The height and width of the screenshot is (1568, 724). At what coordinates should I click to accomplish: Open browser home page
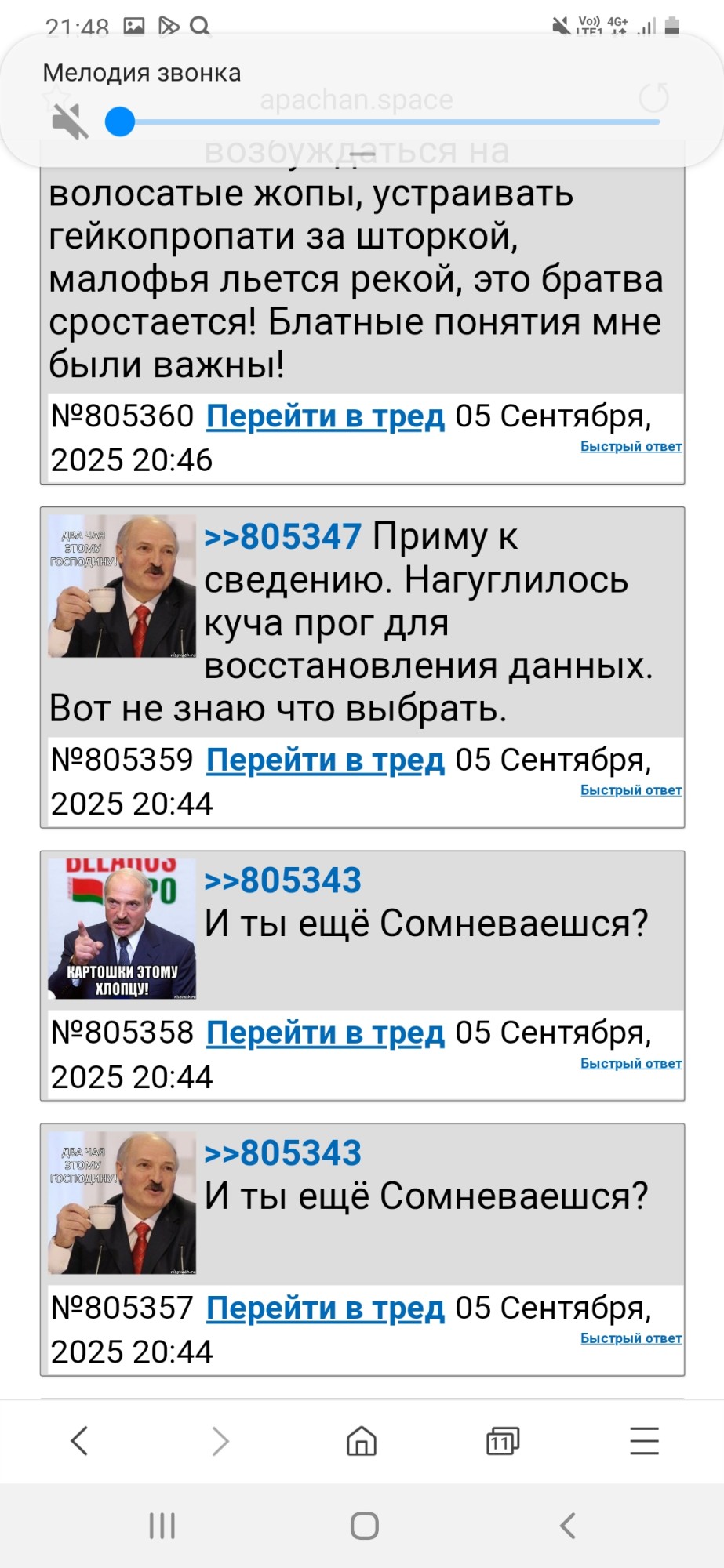click(362, 1441)
